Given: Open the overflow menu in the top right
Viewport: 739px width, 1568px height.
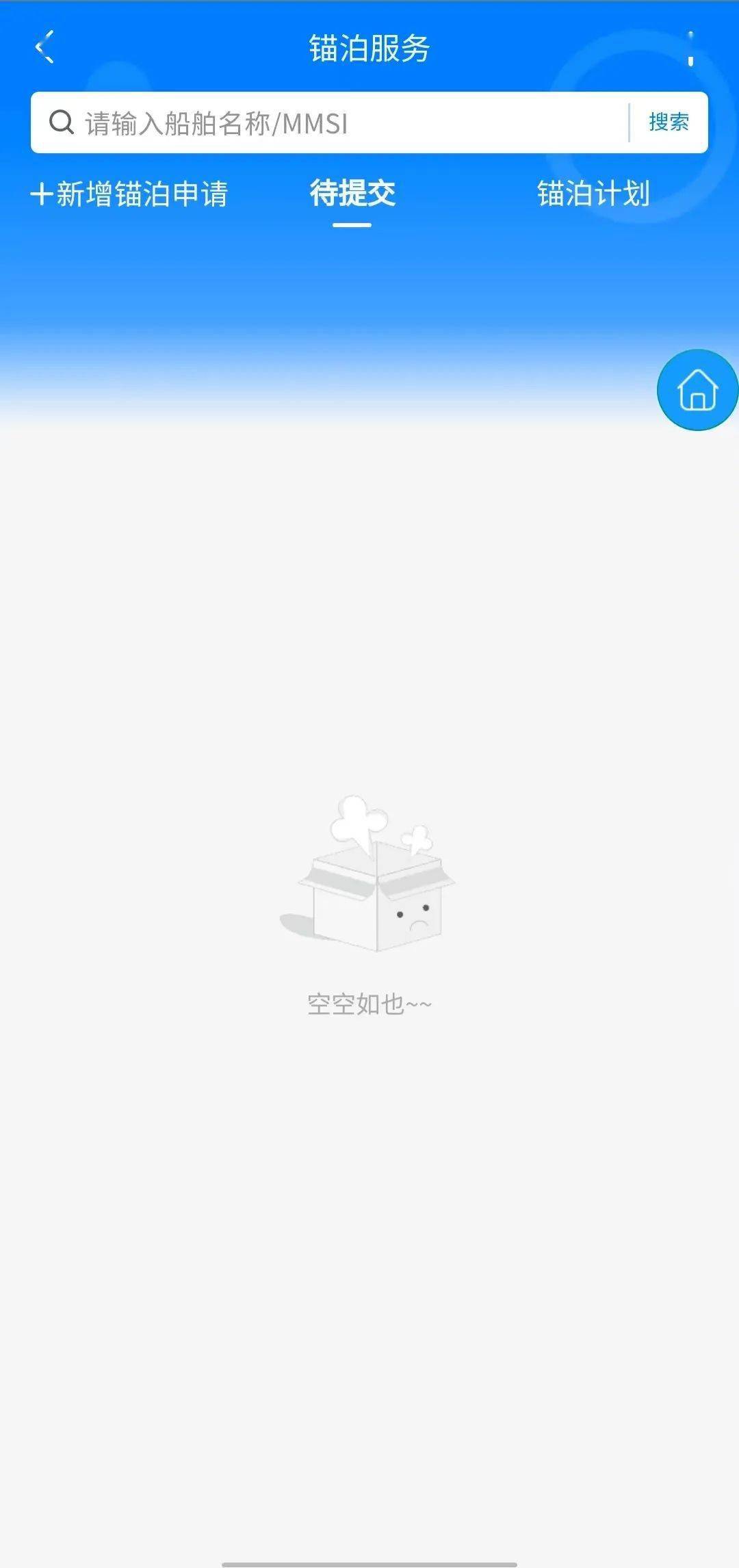Looking at the screenshot, I should [x=690, y=49].
